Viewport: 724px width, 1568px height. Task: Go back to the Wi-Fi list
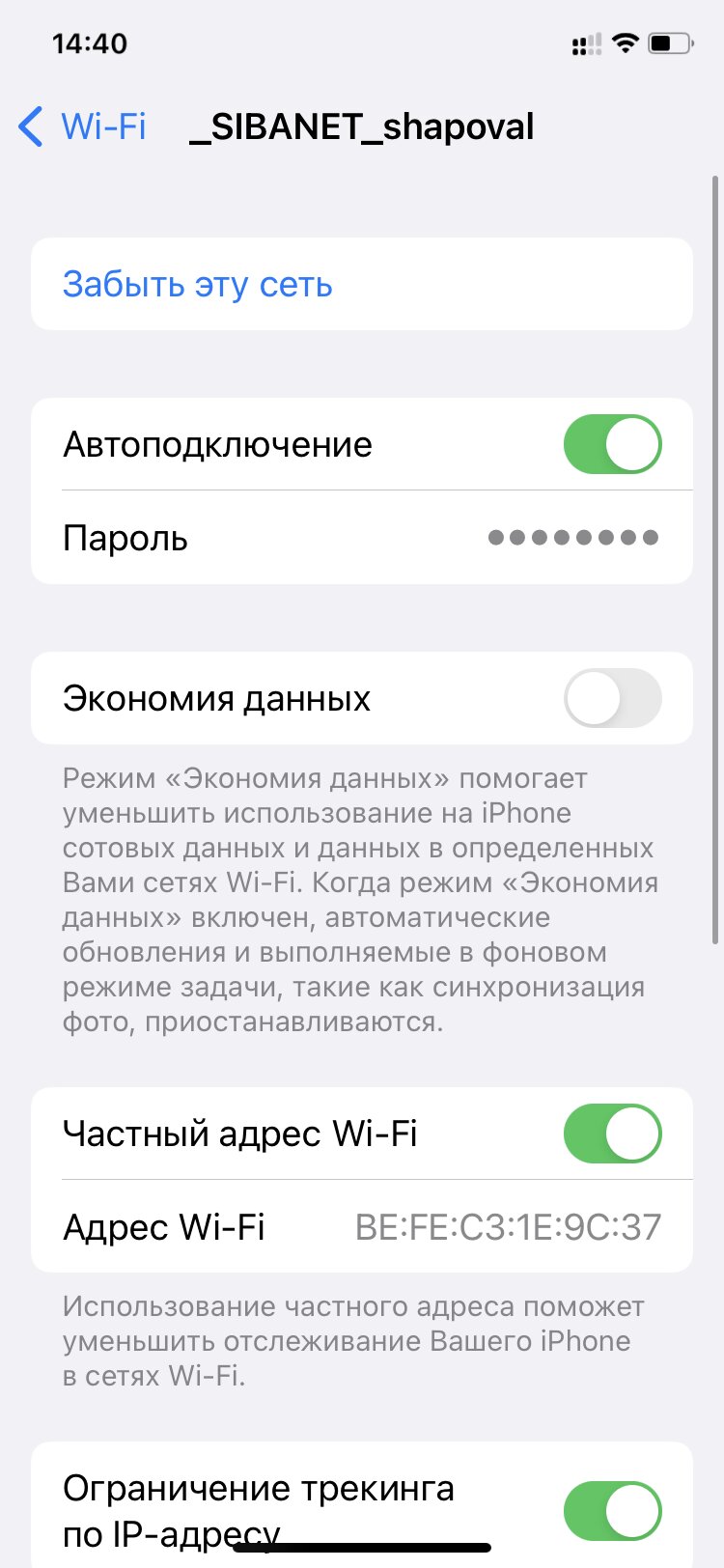tap(82, 126)
